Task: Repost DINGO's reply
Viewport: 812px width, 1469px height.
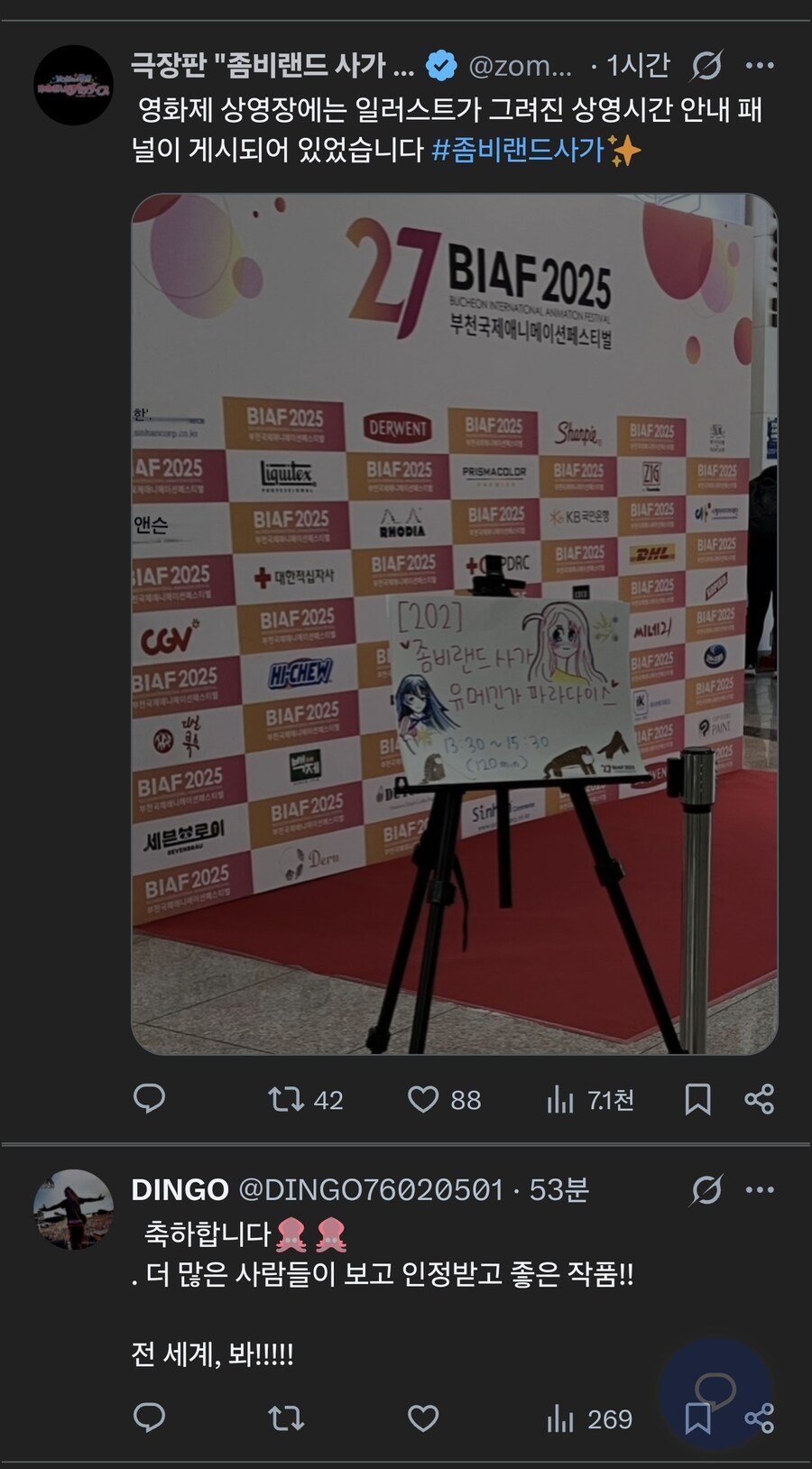Action: [287, 1418]
